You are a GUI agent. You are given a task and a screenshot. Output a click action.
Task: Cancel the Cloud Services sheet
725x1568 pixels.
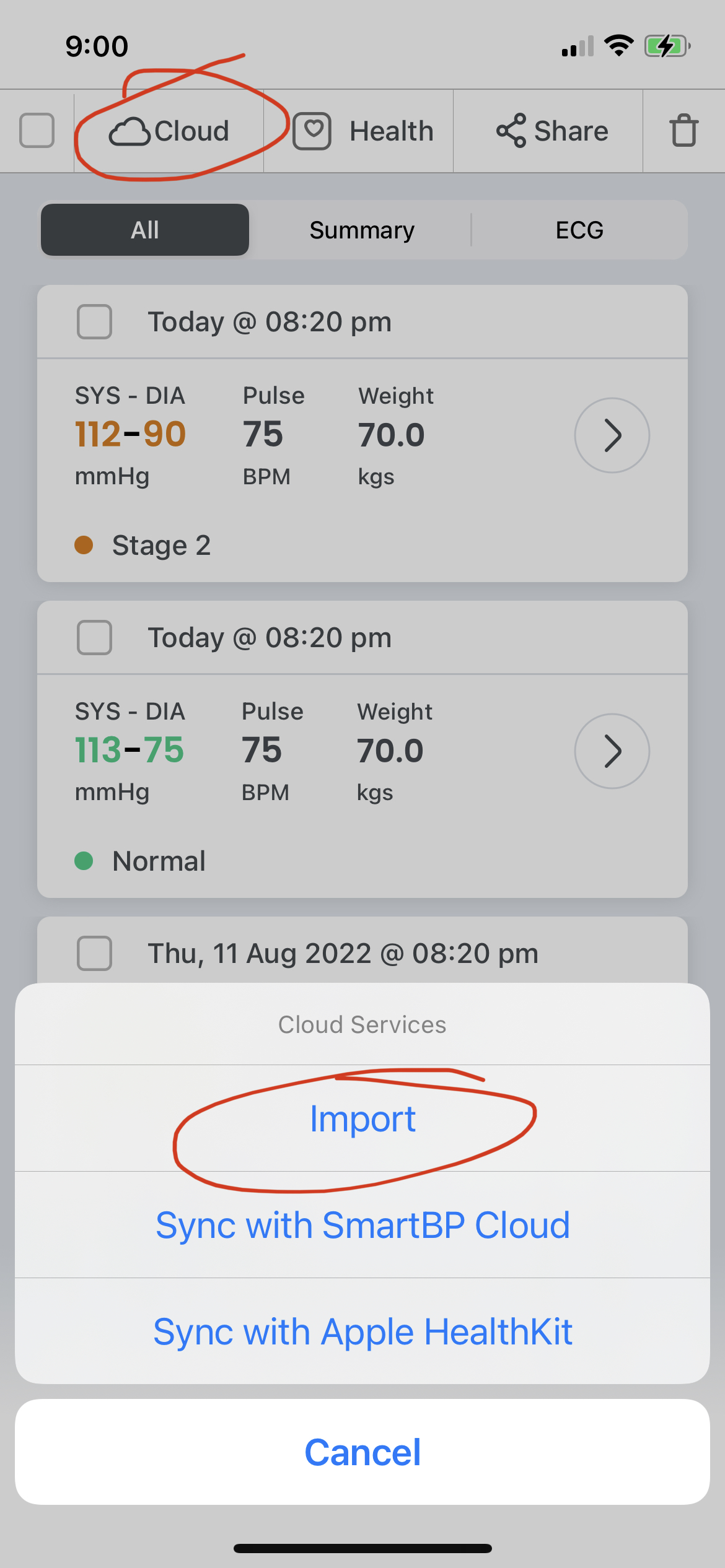[362, 1452]
